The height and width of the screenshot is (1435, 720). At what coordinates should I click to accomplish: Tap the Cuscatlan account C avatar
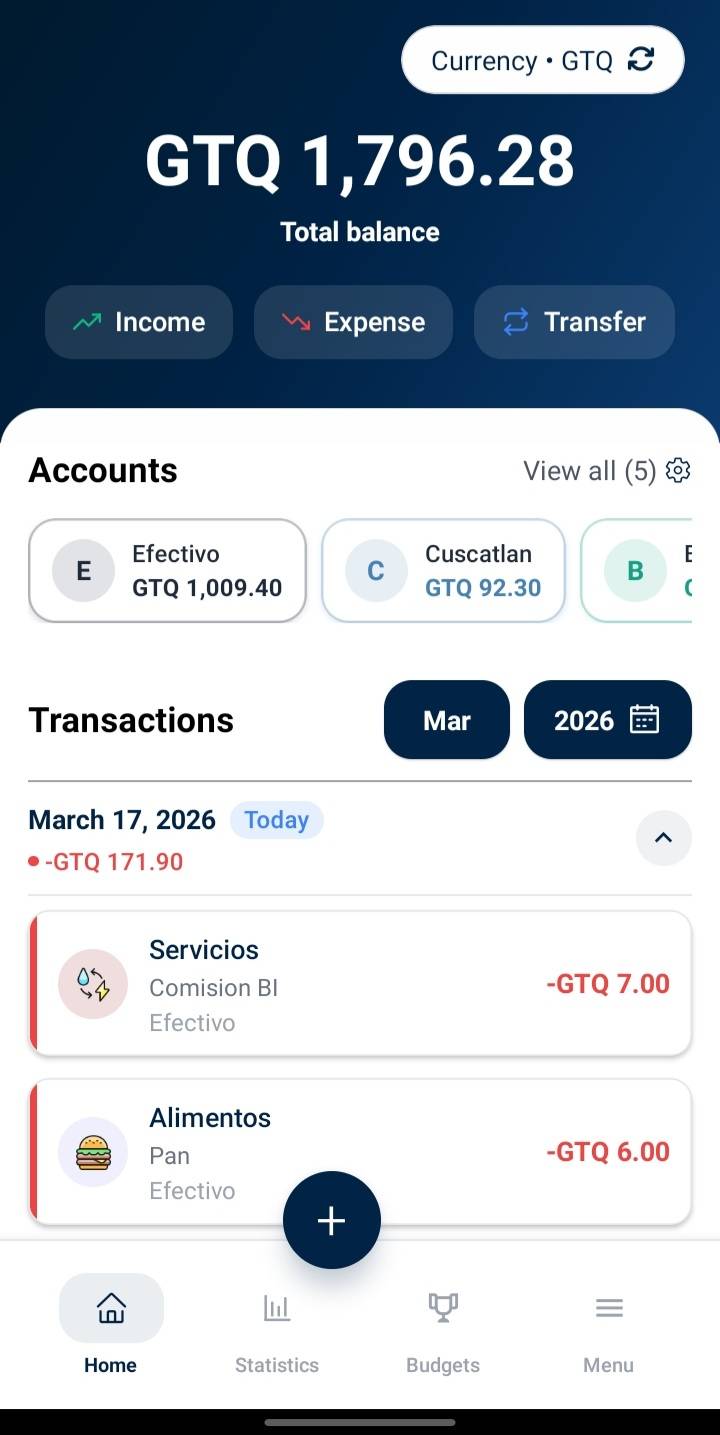click(x=375, y=570)
